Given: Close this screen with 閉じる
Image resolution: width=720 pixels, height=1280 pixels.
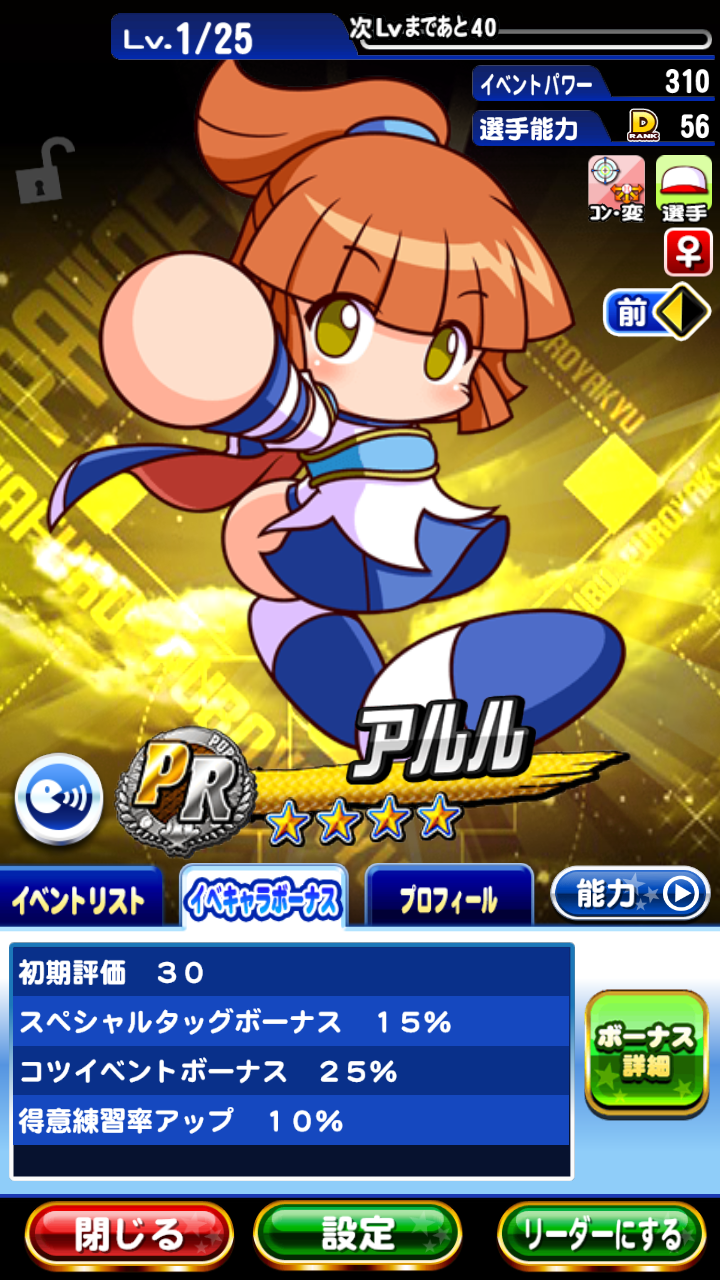Looking at the screenshot, I should (x=129, y=1234).
